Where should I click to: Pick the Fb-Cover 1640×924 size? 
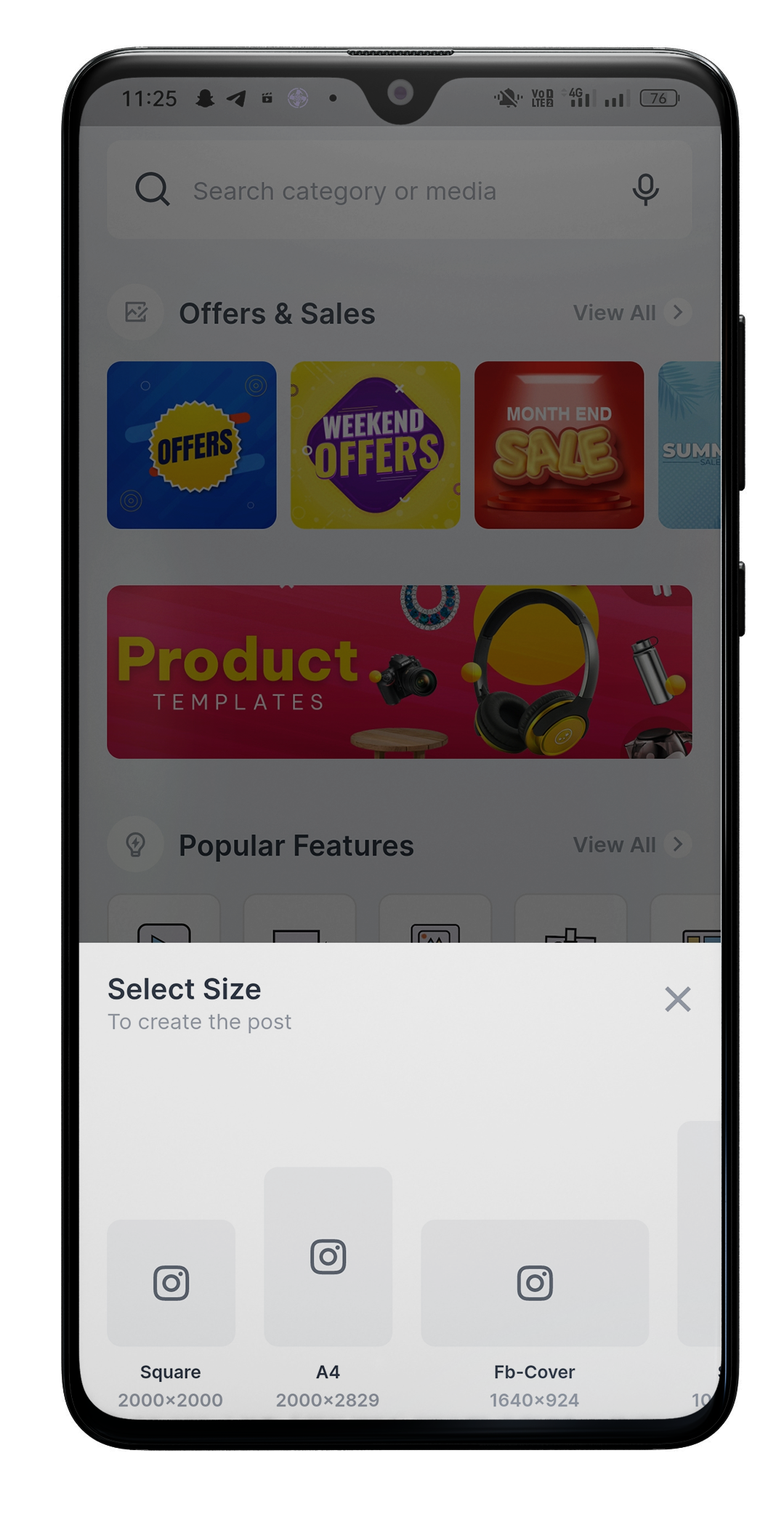click(x=535, y=1282)
